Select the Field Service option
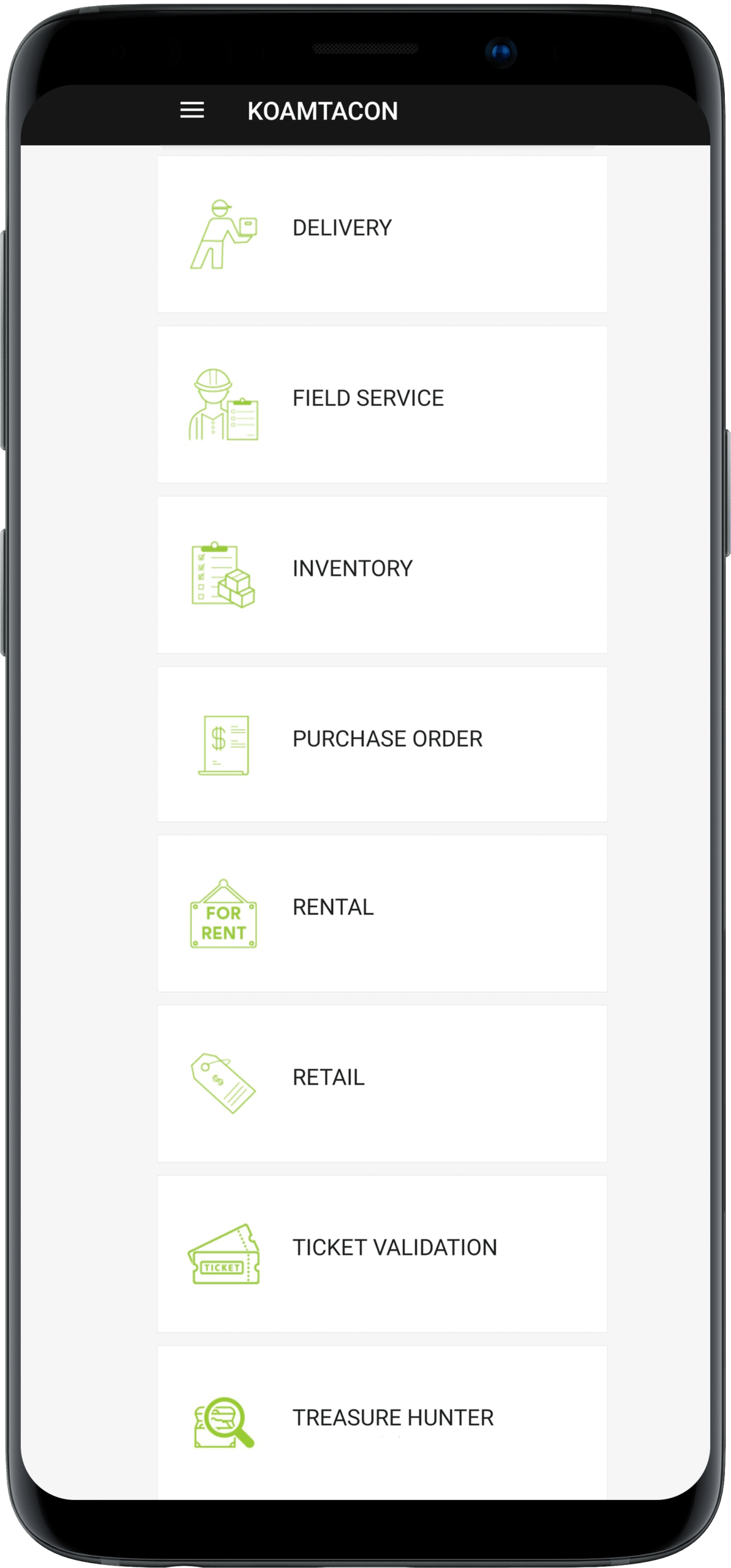 (x=382, y=404)
